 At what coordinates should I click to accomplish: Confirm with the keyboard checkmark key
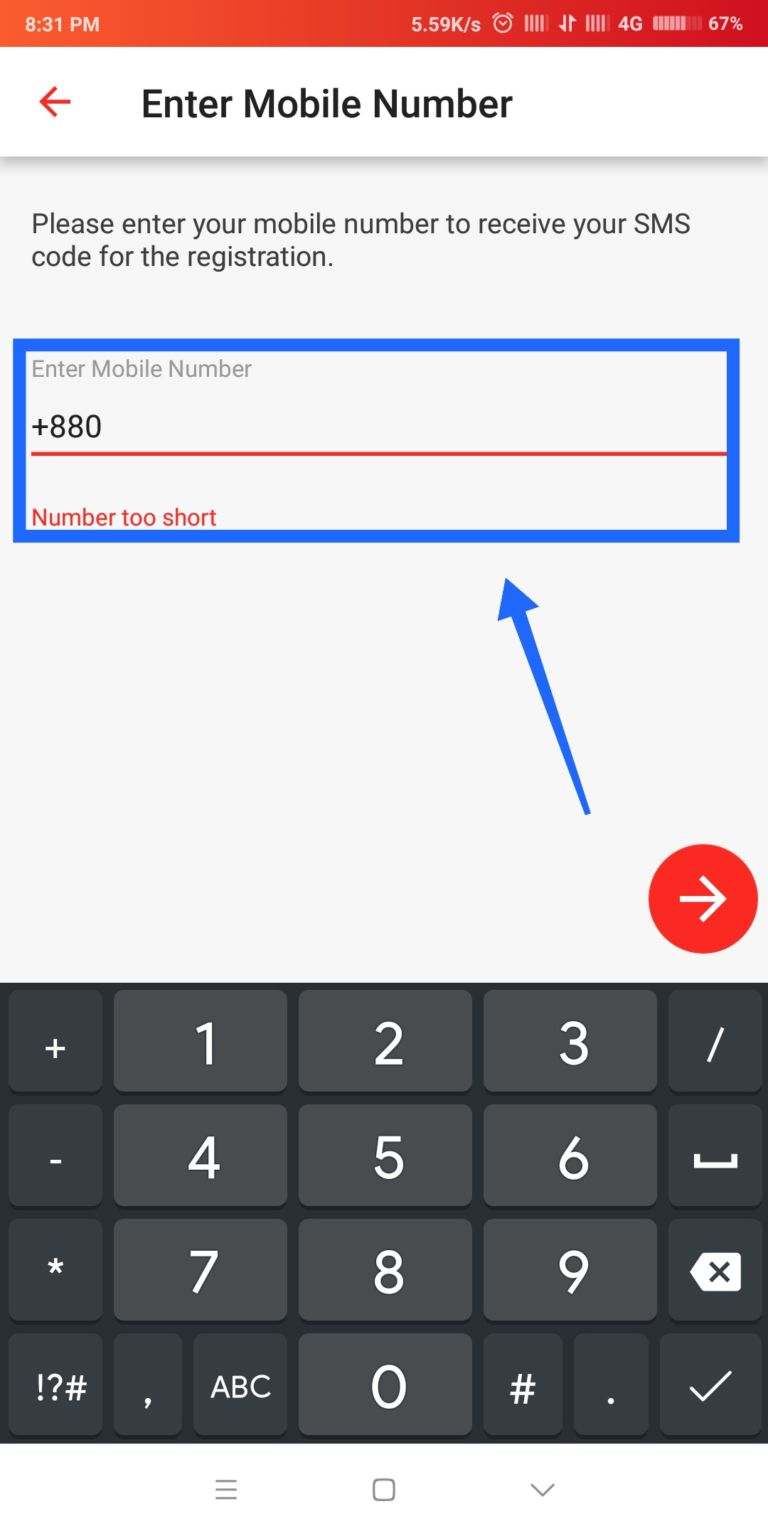pyautogui.click(x=710, y=1386)
